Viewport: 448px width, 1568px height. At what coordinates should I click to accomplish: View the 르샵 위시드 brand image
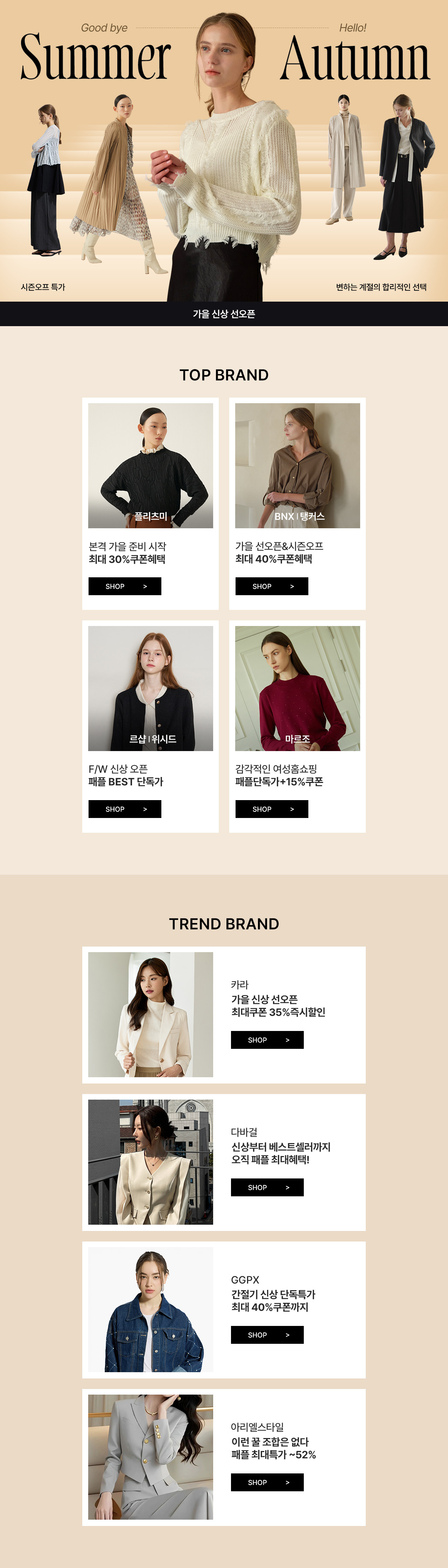(x=150, y=688)
